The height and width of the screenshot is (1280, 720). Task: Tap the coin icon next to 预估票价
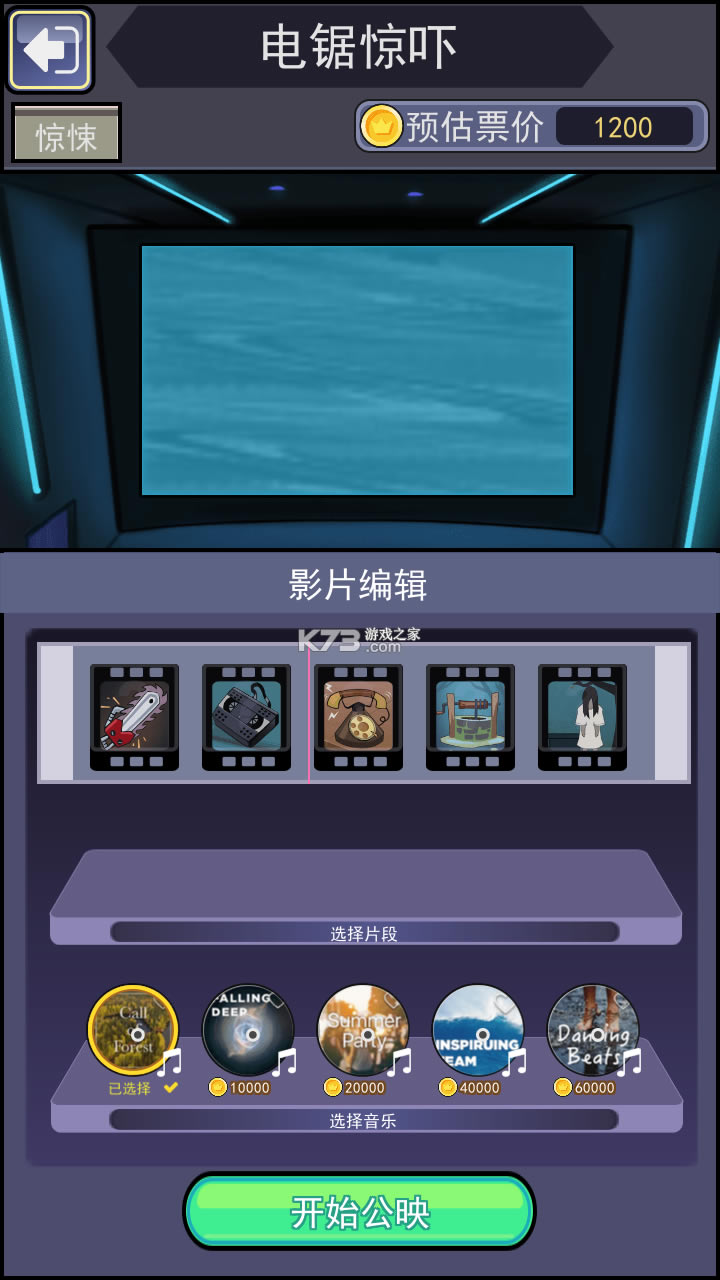click(x=380, y=126)
